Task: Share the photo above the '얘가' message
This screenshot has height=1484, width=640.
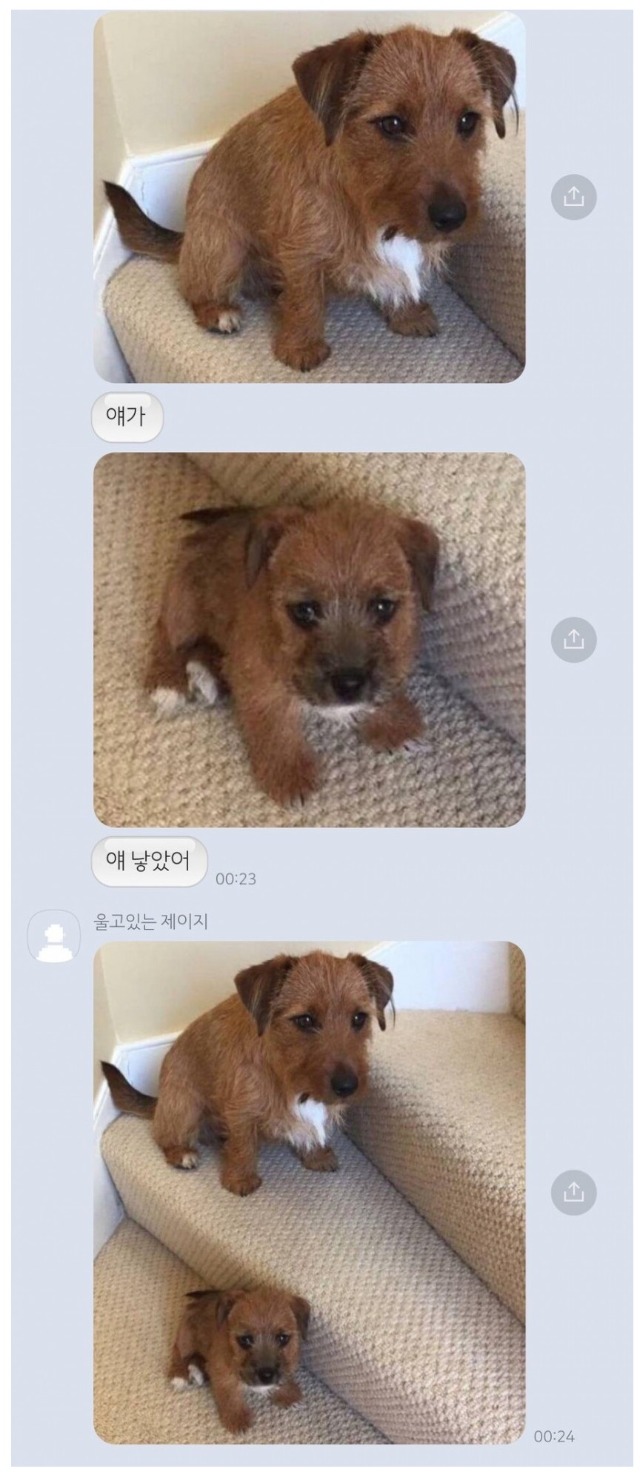Action: pos(573,197)
